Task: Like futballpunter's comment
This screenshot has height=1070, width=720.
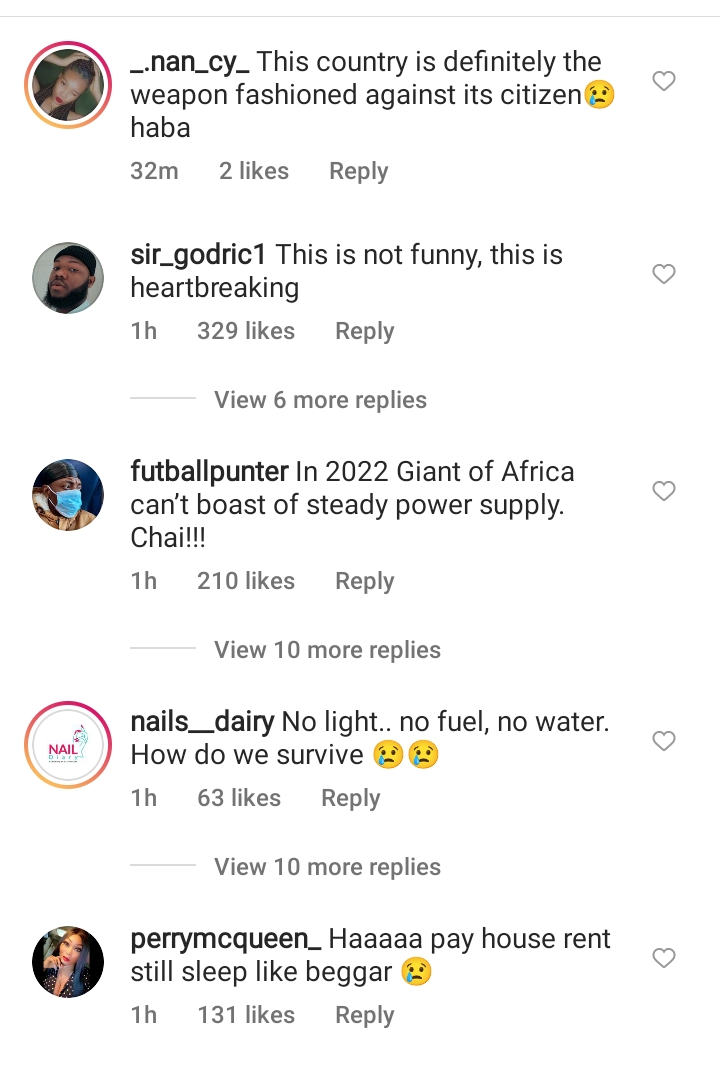Action: 664,491
